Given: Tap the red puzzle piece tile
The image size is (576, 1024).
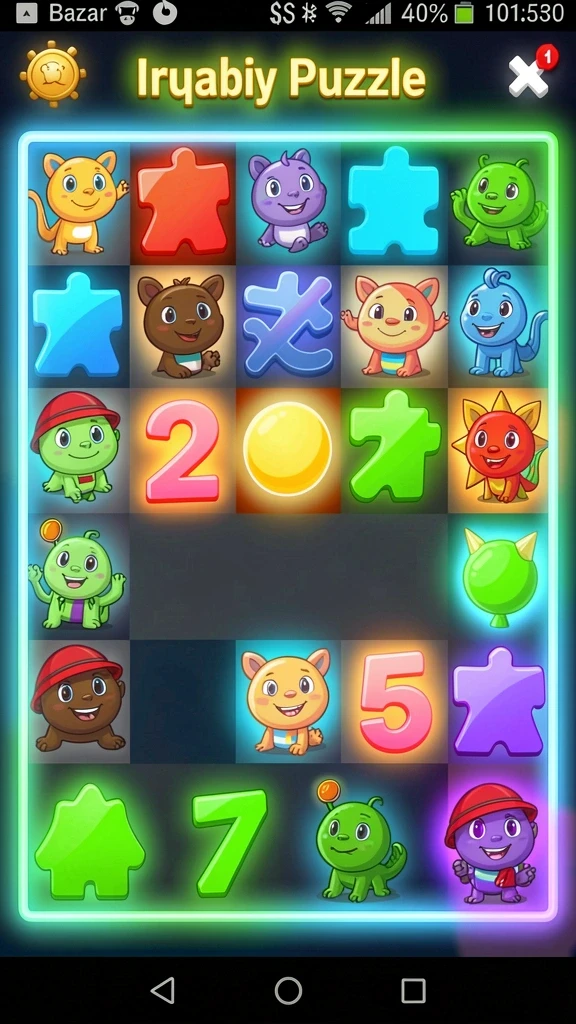Looking at the screenshot, I should [184, 202].
